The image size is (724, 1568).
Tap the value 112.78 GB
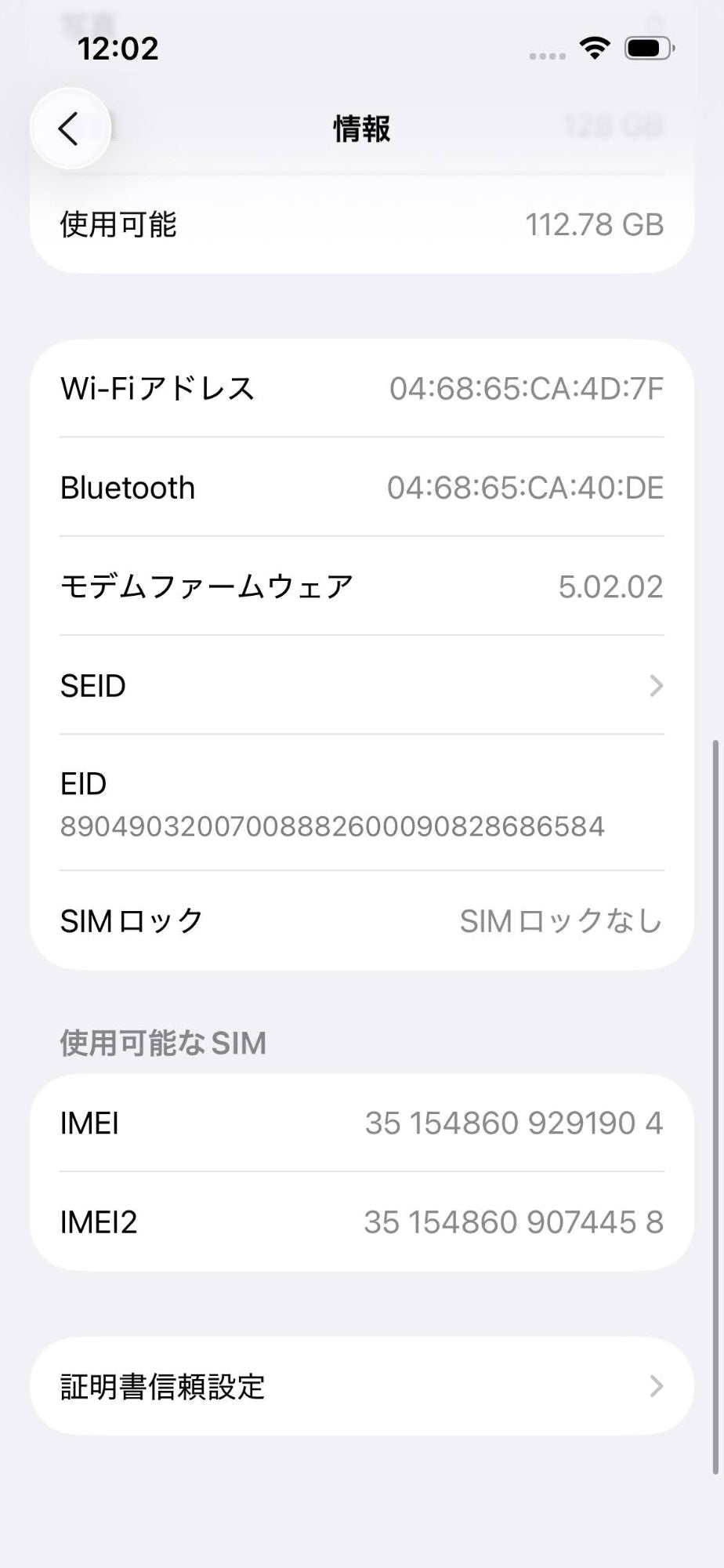tap(596, 225)
